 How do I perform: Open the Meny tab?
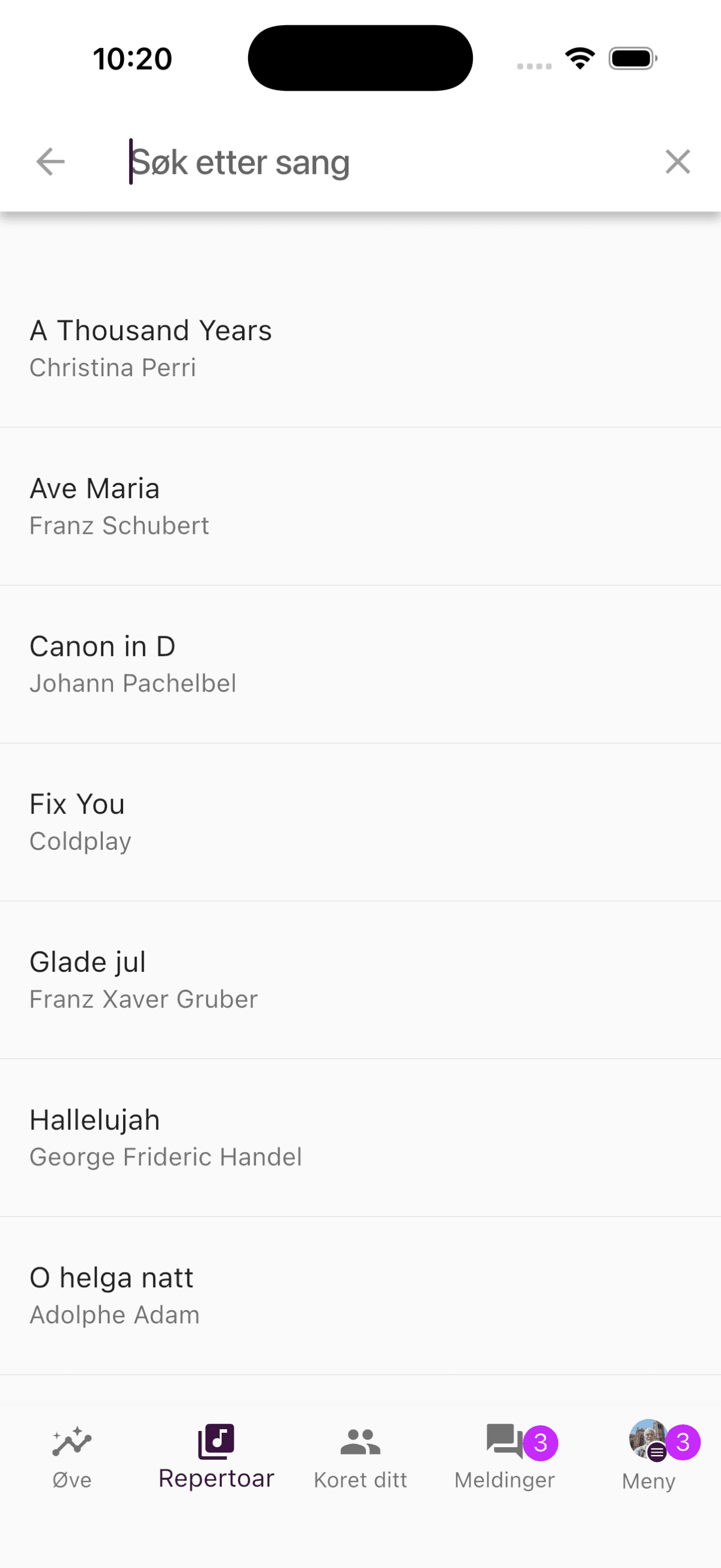click(648, 1457)
